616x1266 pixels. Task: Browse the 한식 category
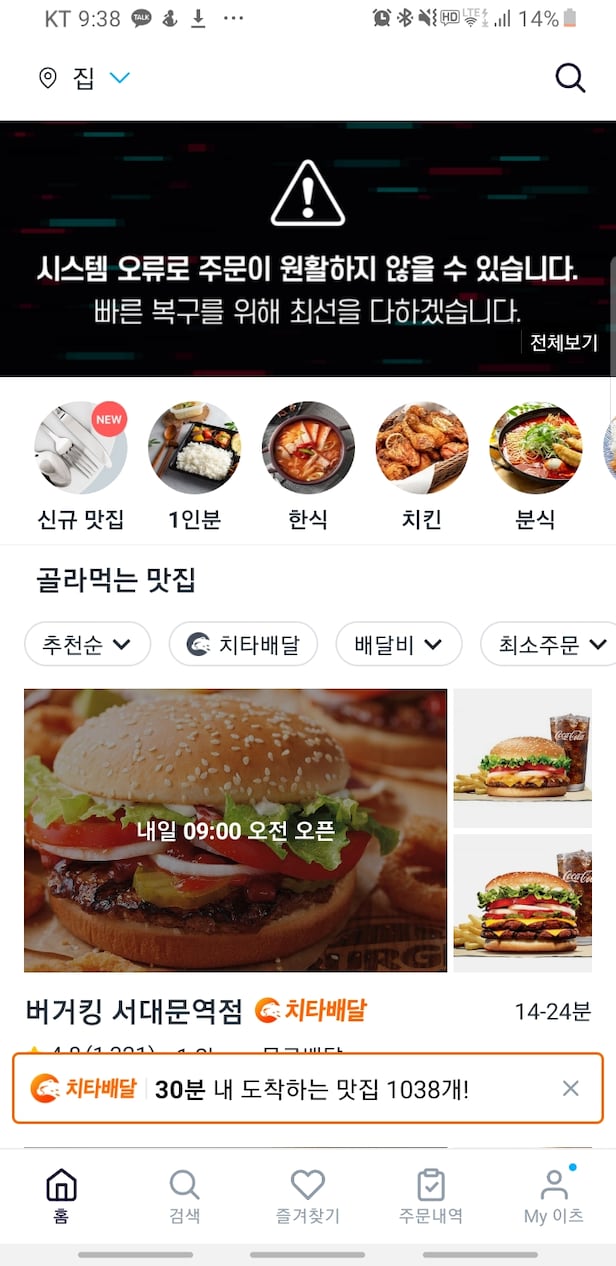tap(308, 467)
